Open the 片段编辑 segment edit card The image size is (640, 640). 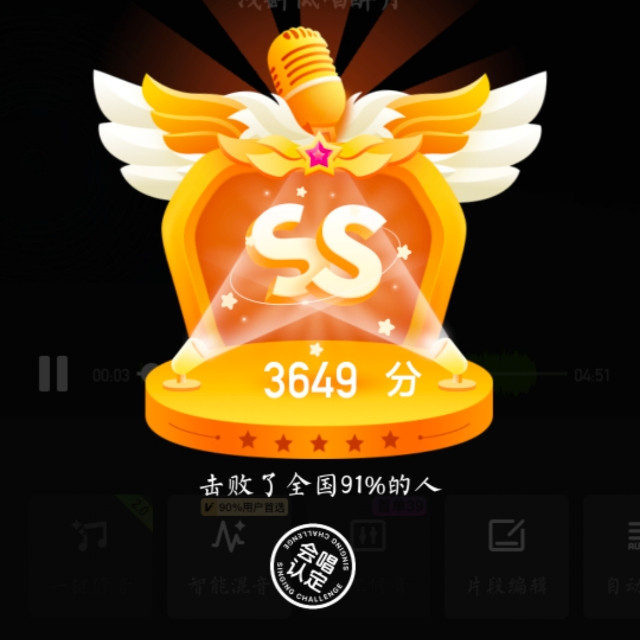pos(507,556)
